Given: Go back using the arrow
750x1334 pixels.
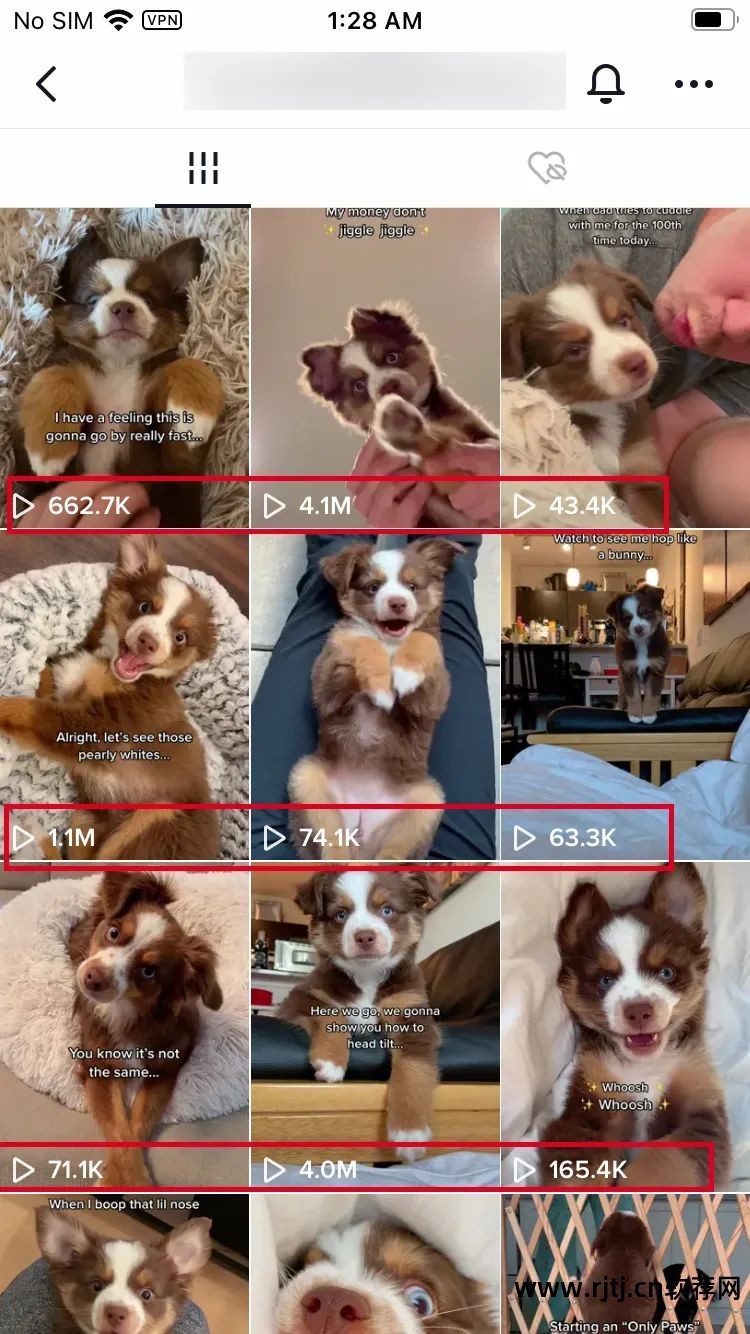Looking at the screenshot, I should [46, 84].
